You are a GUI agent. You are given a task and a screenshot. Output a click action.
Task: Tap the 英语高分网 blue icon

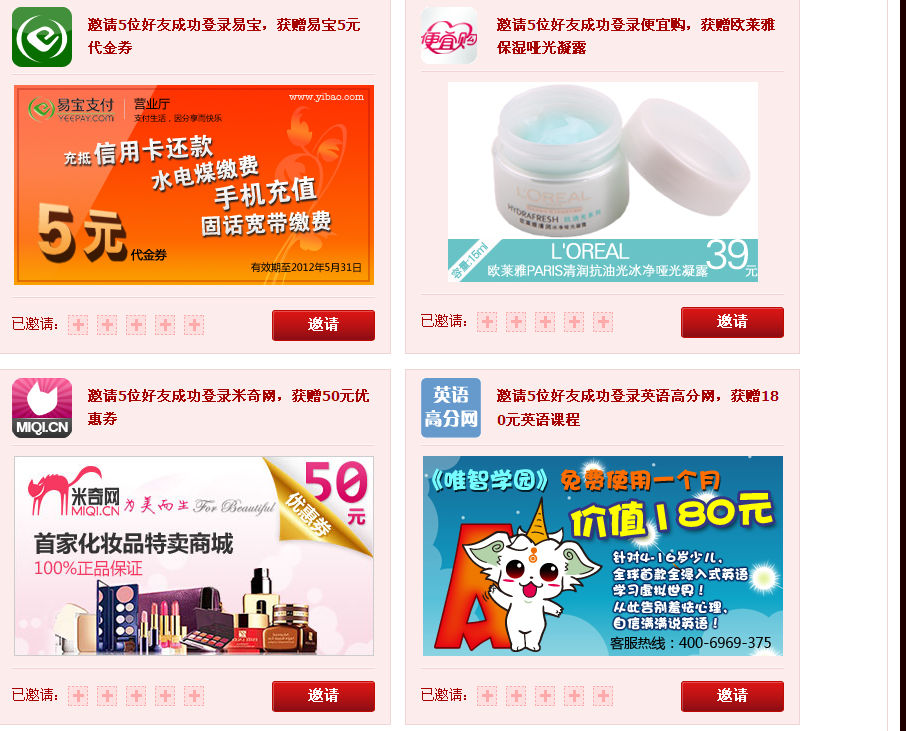(x=451, y=408)
